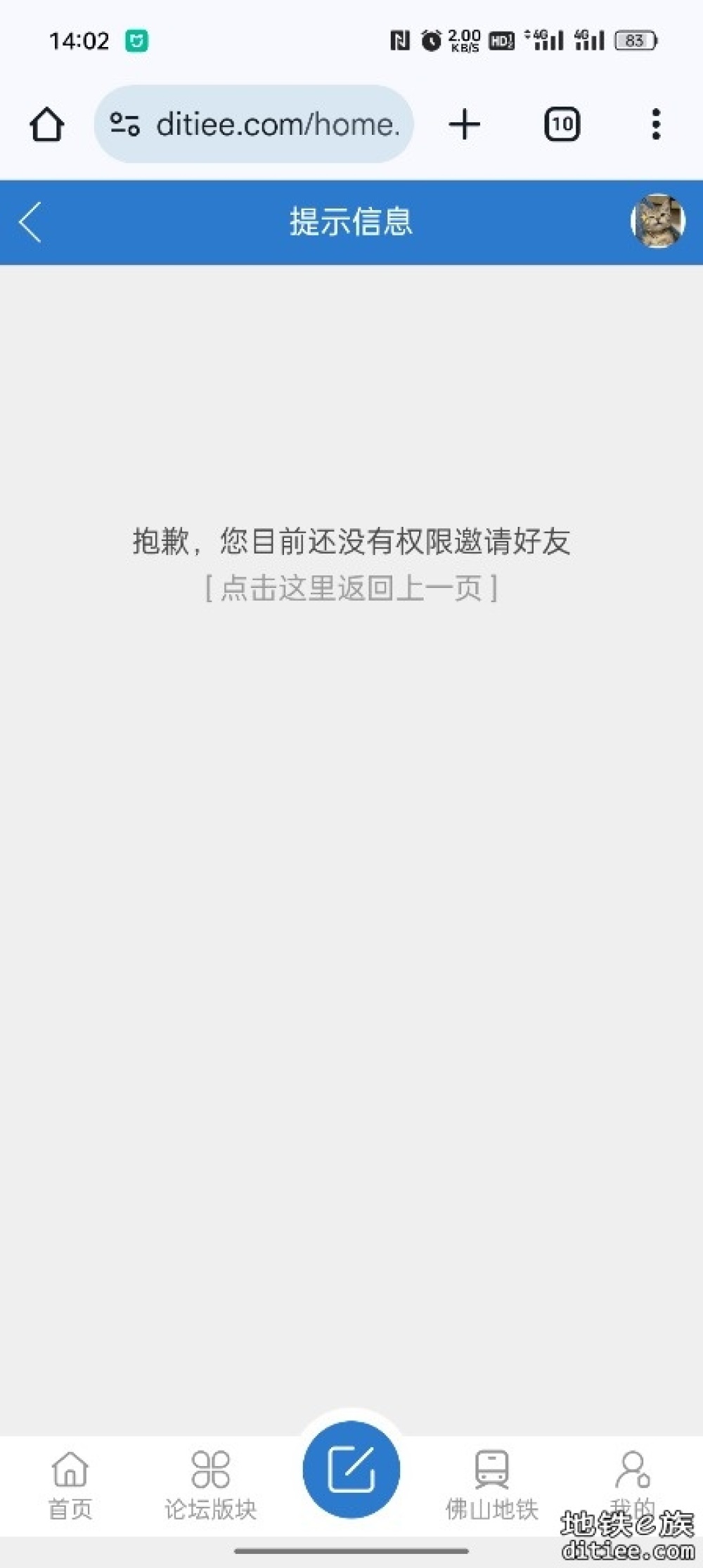Show the open tabs switcher

[562, 124]
